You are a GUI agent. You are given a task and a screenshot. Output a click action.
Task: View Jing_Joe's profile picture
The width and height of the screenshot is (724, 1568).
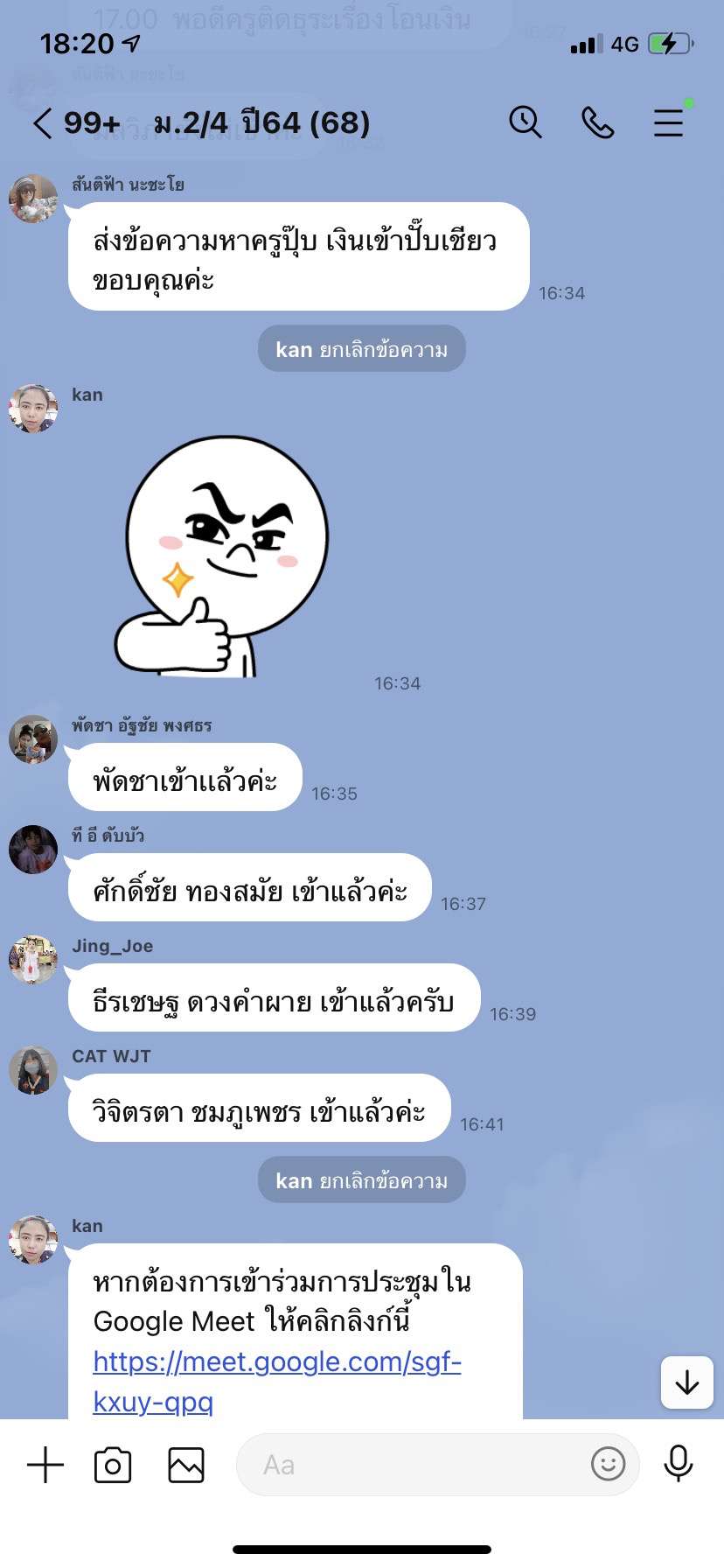[33, 960]
